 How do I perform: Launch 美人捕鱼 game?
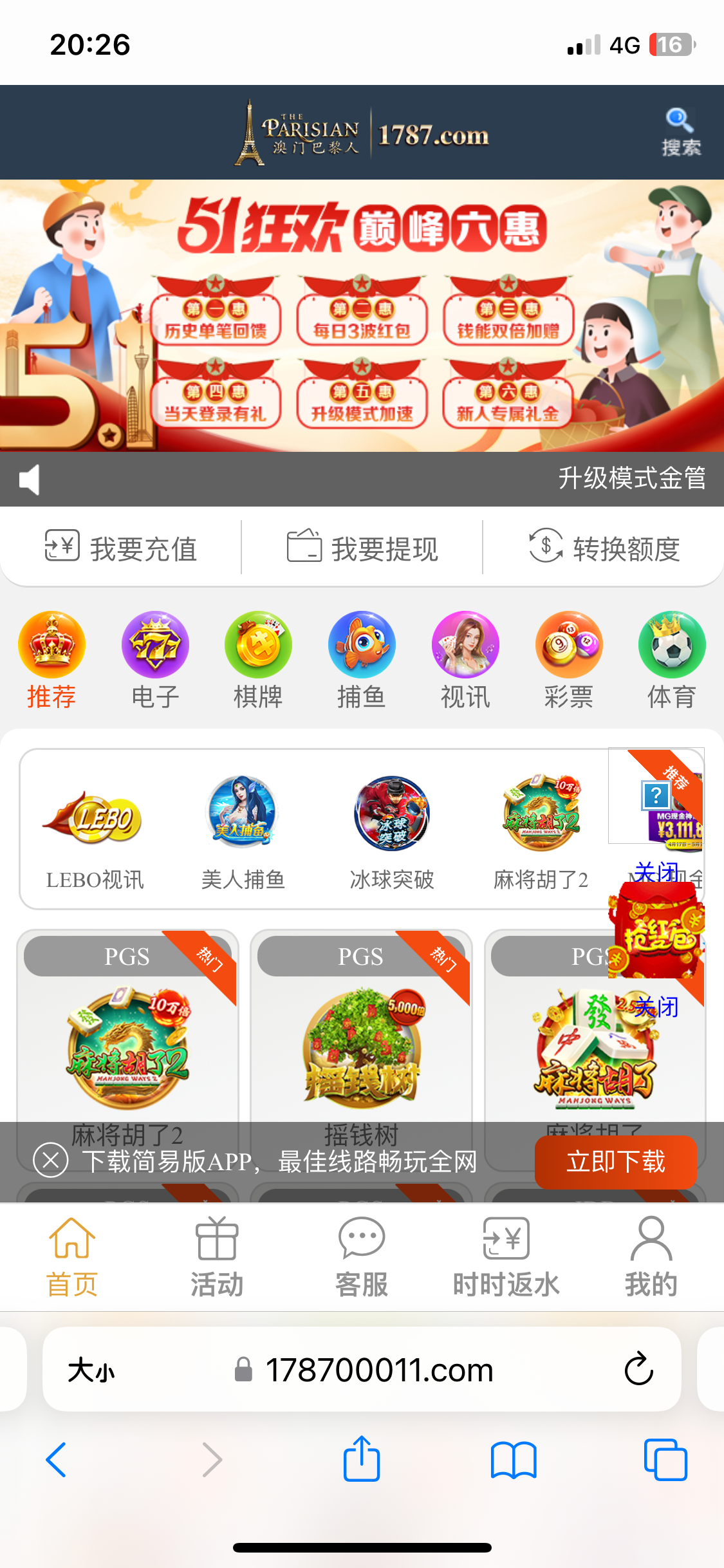click(243, 830)
